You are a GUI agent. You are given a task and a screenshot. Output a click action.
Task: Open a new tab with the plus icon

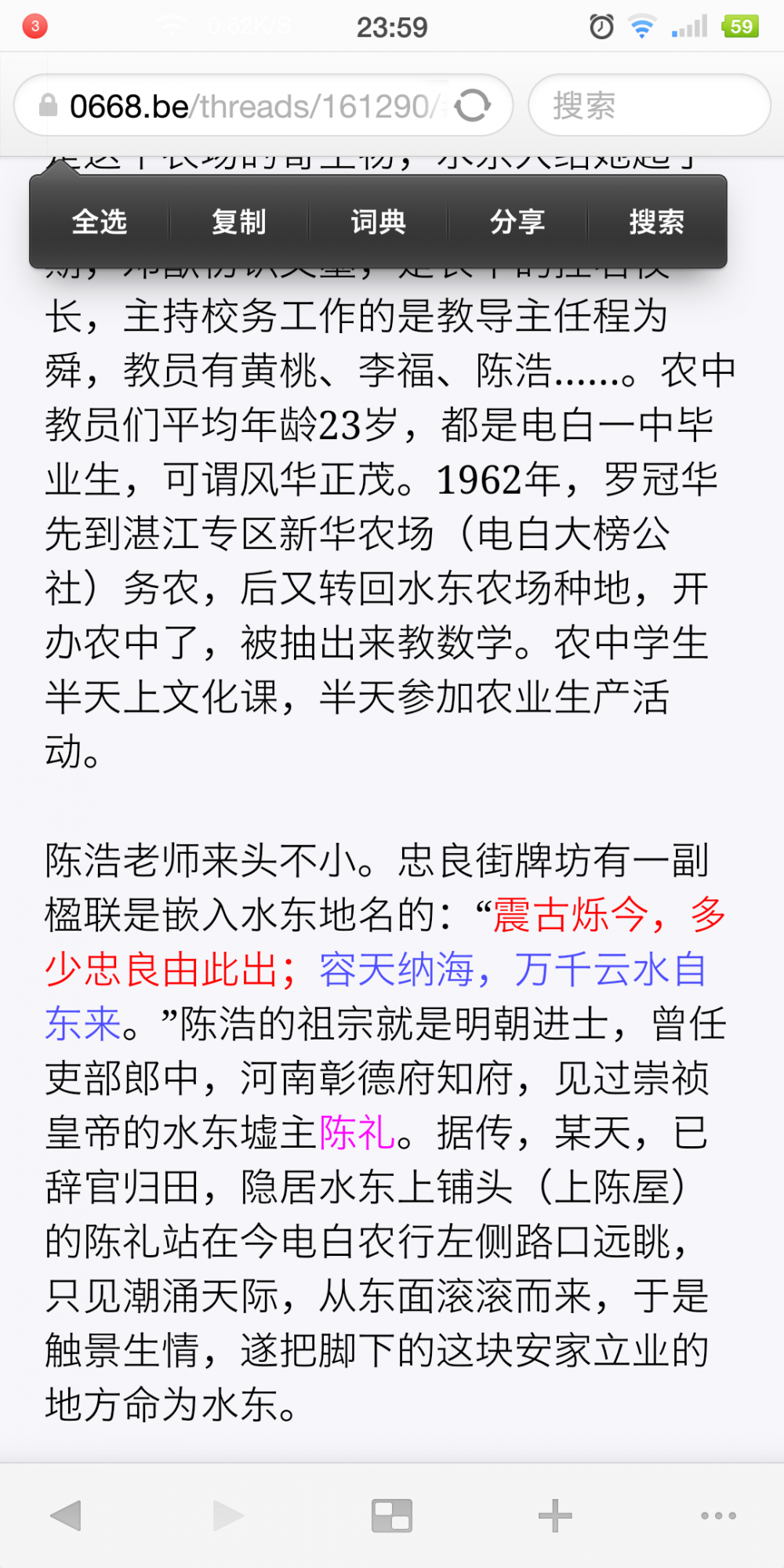556,1515
